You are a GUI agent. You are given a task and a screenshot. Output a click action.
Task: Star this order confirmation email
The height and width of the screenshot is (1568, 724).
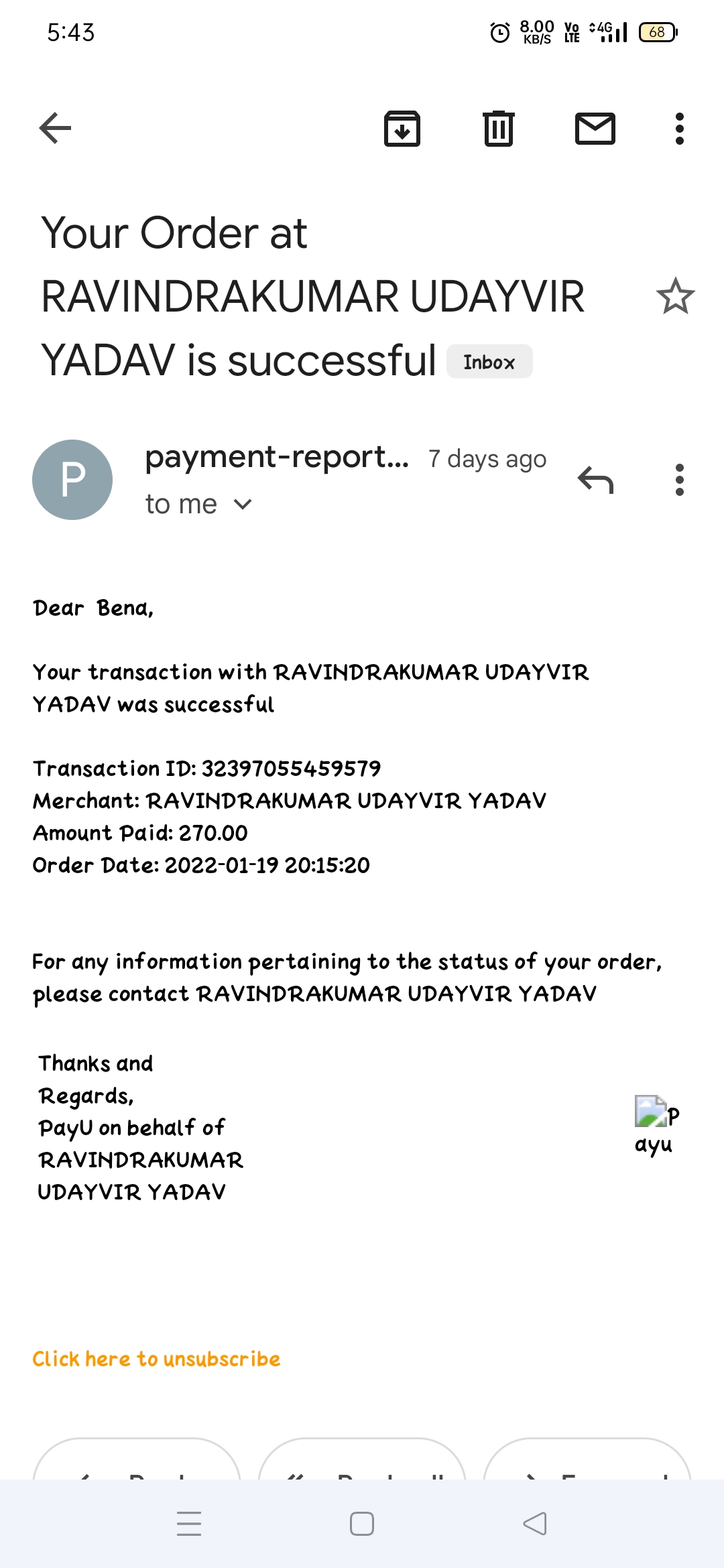(675, 296)
